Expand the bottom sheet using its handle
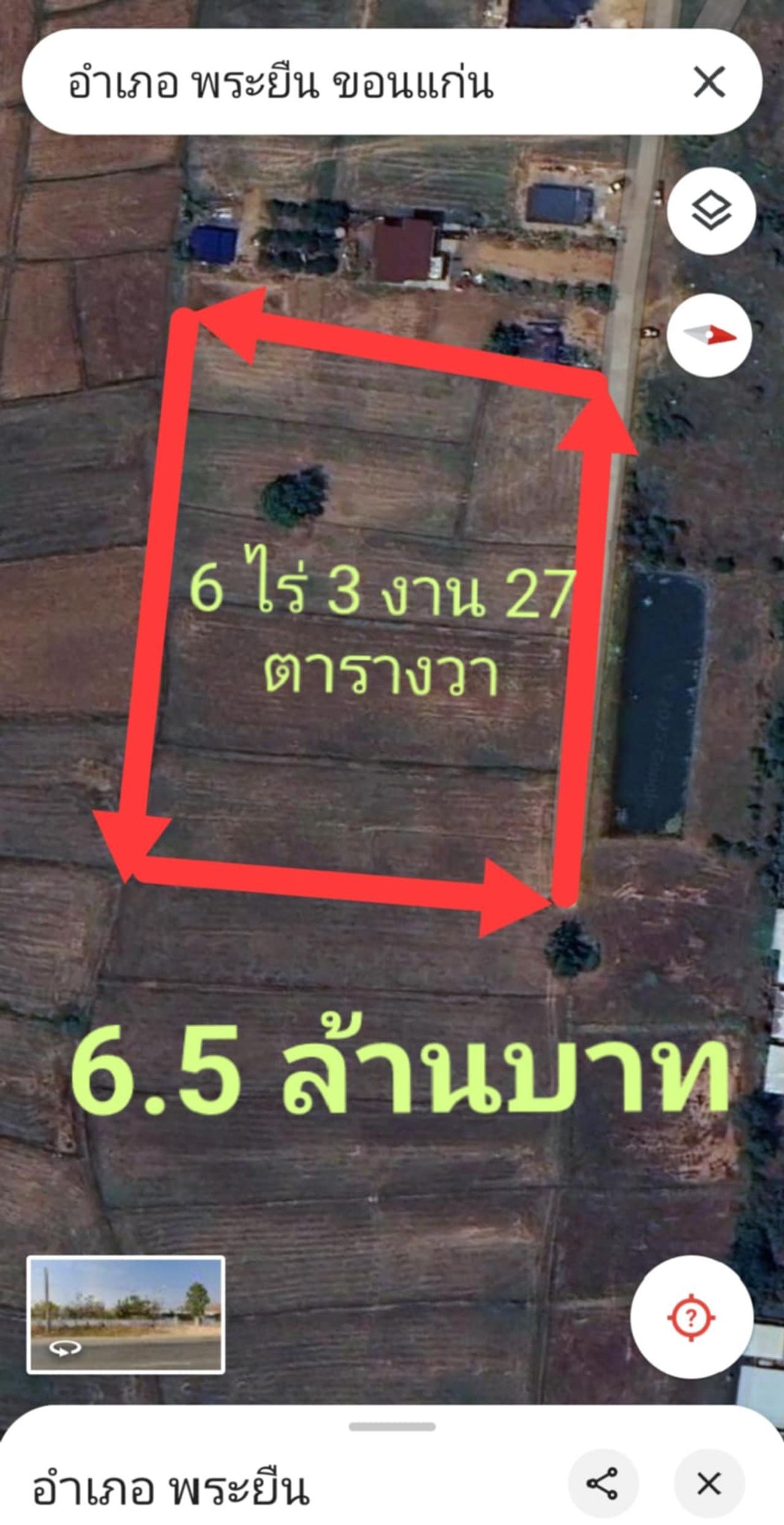784x1525 pixels. 392,1426
